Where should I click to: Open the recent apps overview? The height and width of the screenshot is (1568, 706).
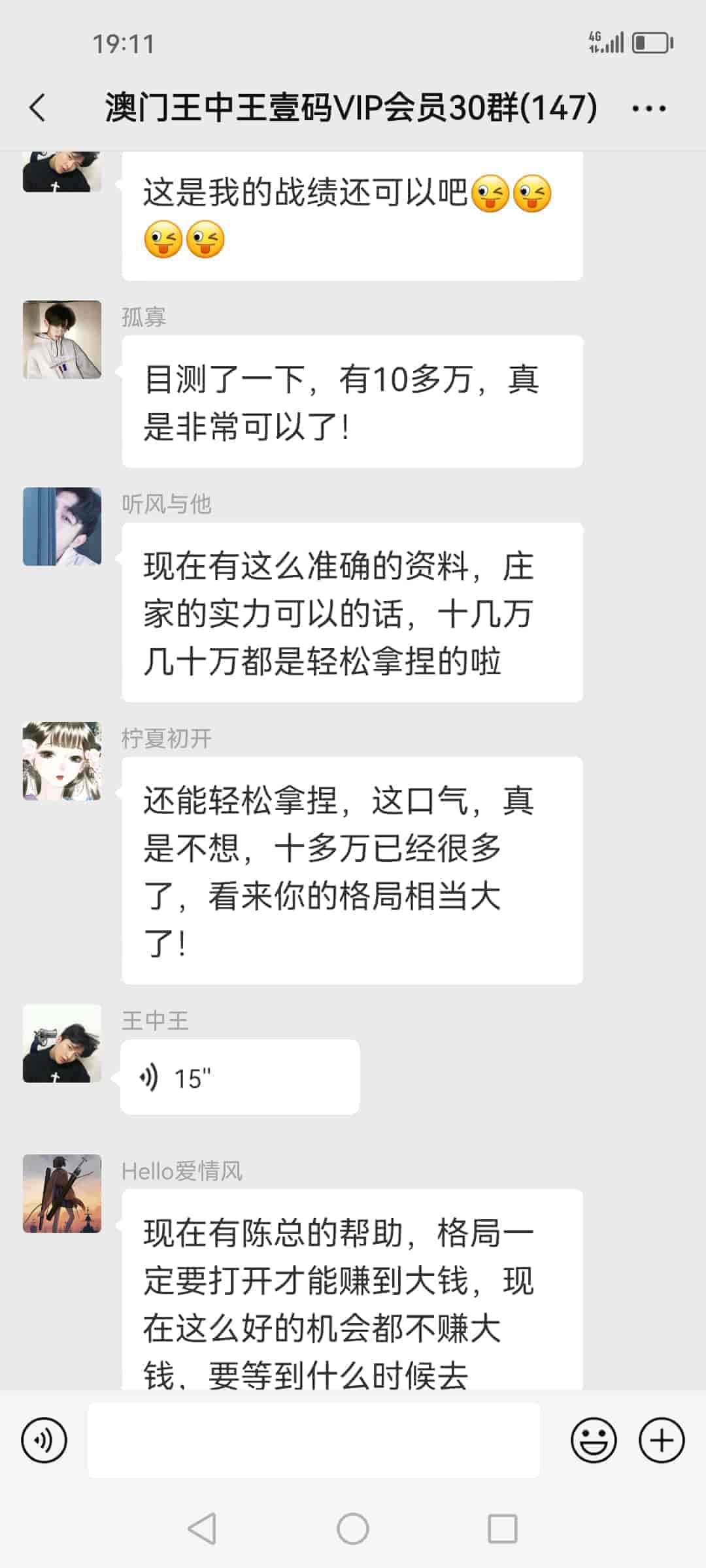503,1529
